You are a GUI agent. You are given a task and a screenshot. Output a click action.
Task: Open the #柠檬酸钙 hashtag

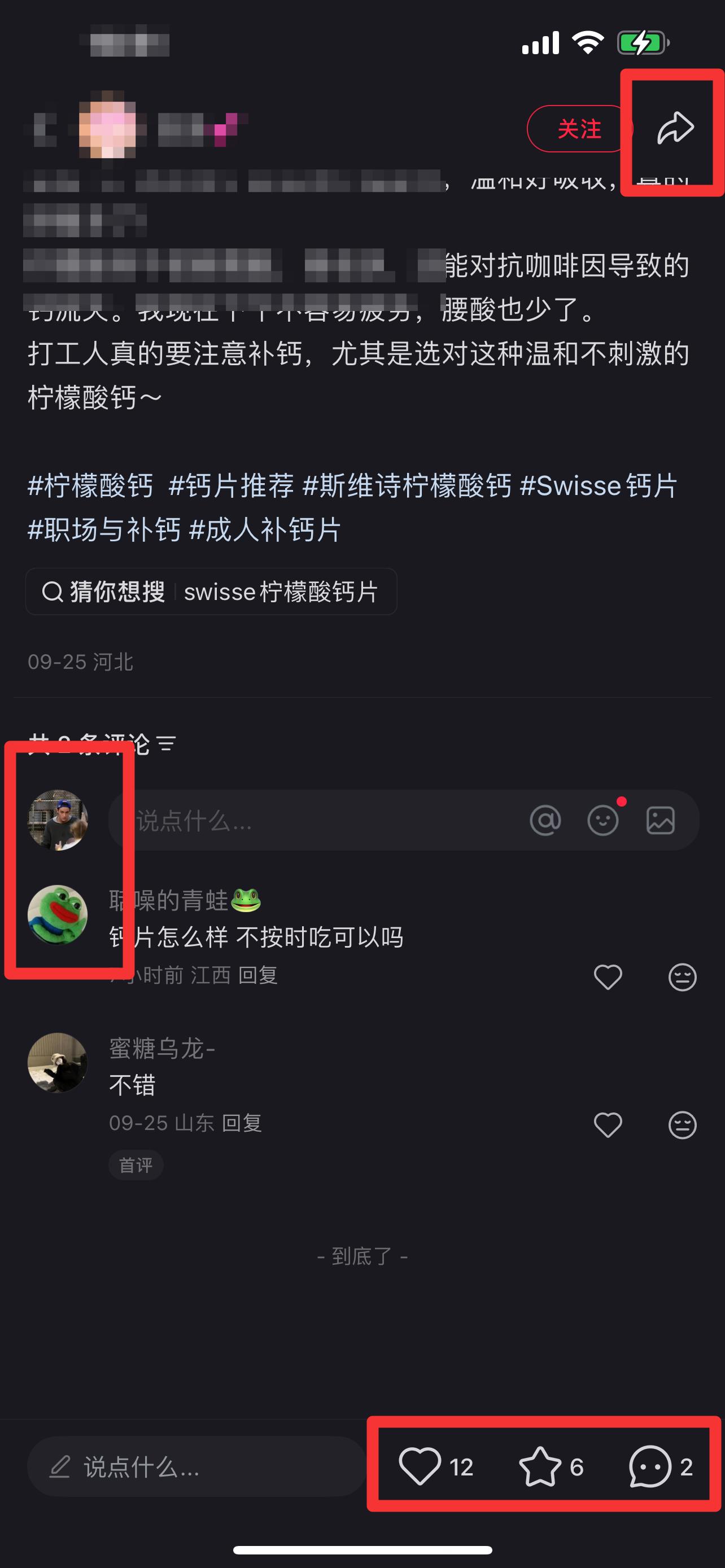pos(90,486)
